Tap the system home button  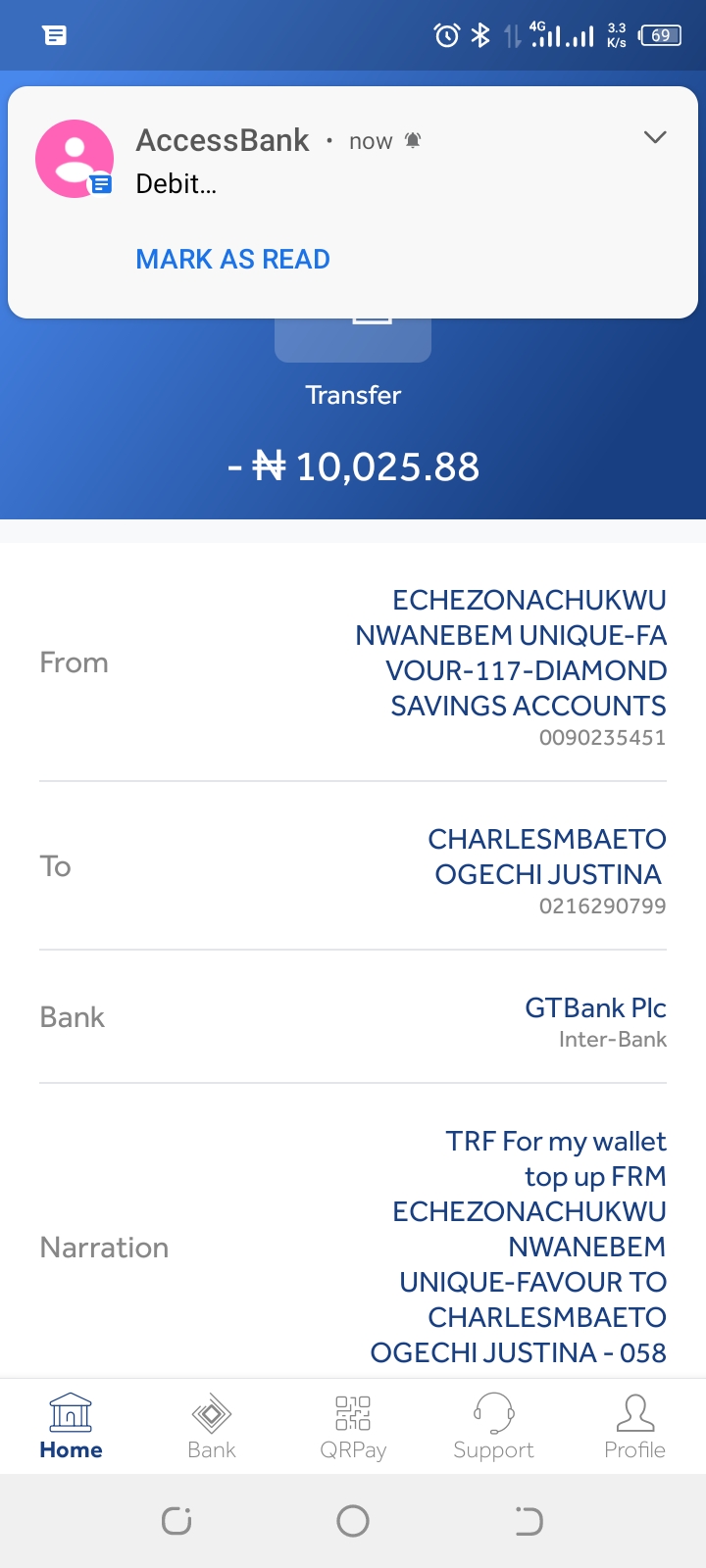tap(353, 1521)
